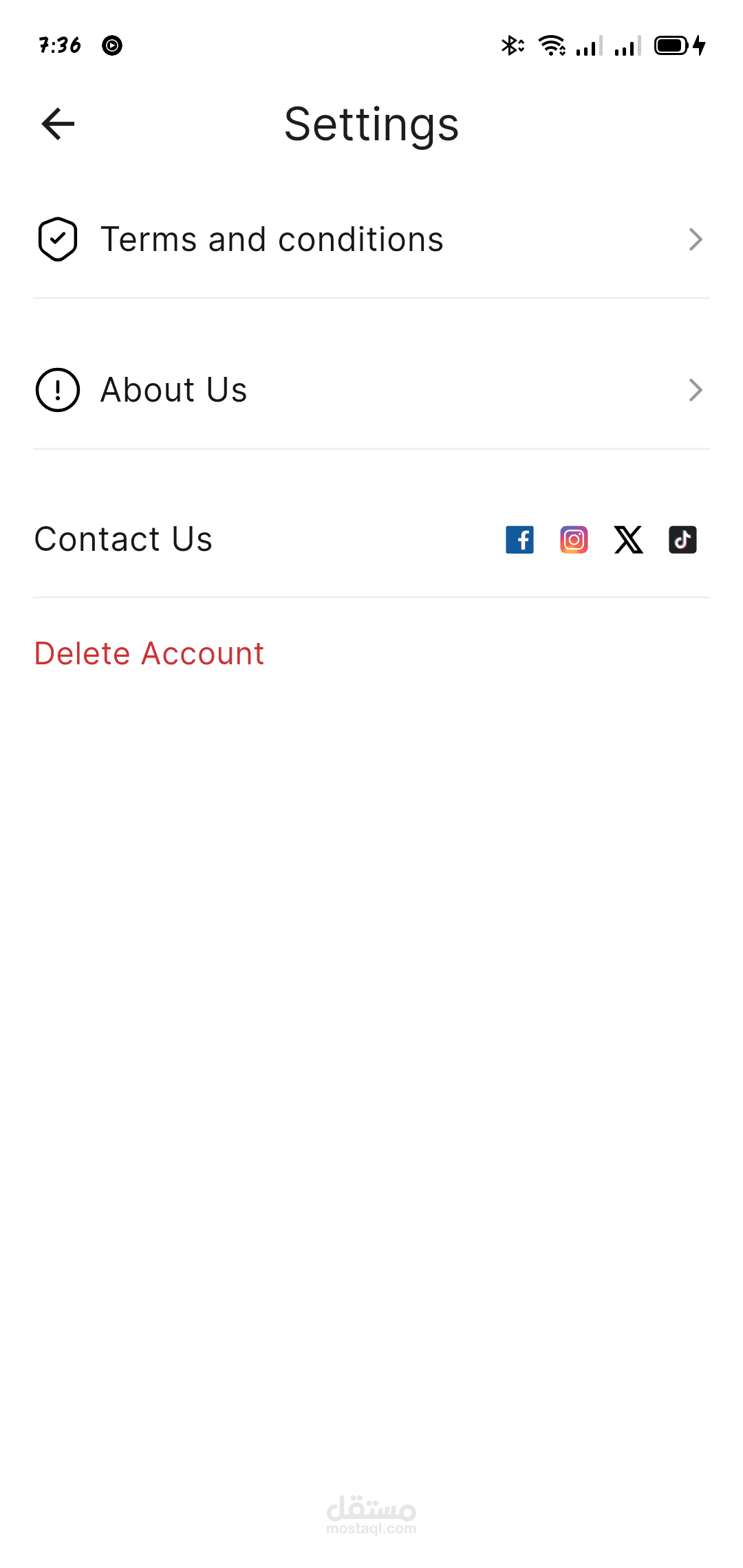Open the TikTok contact link

[682, 540]
